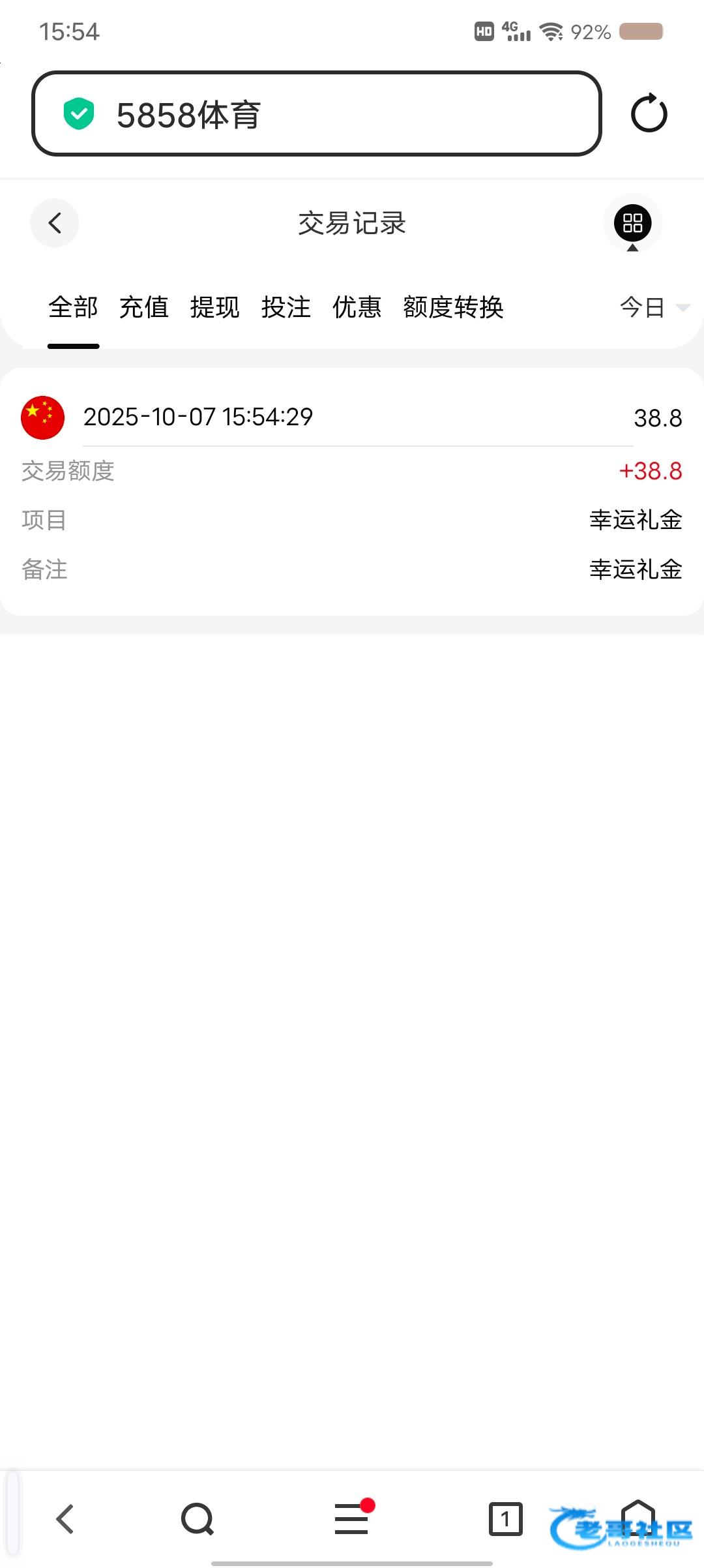Switch to the 充值 tab
Screen dimensions: 704x1568
pyautogui.click(x=144, y=307)
